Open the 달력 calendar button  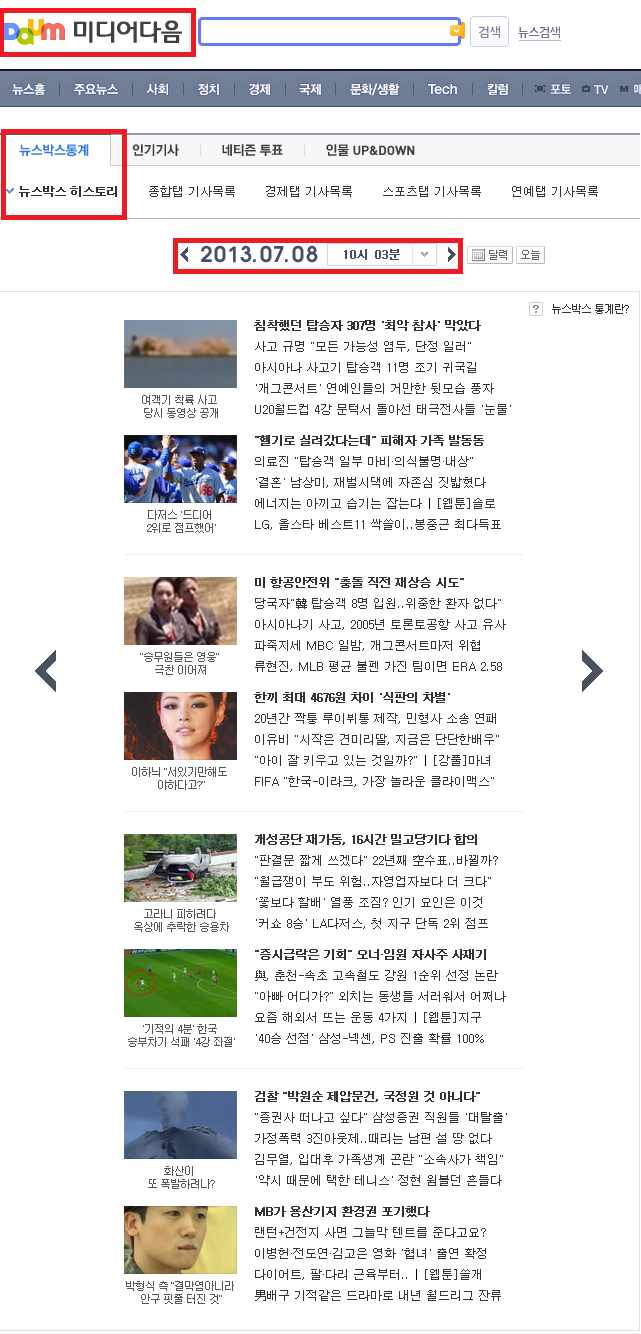click(x=490, y=255)
